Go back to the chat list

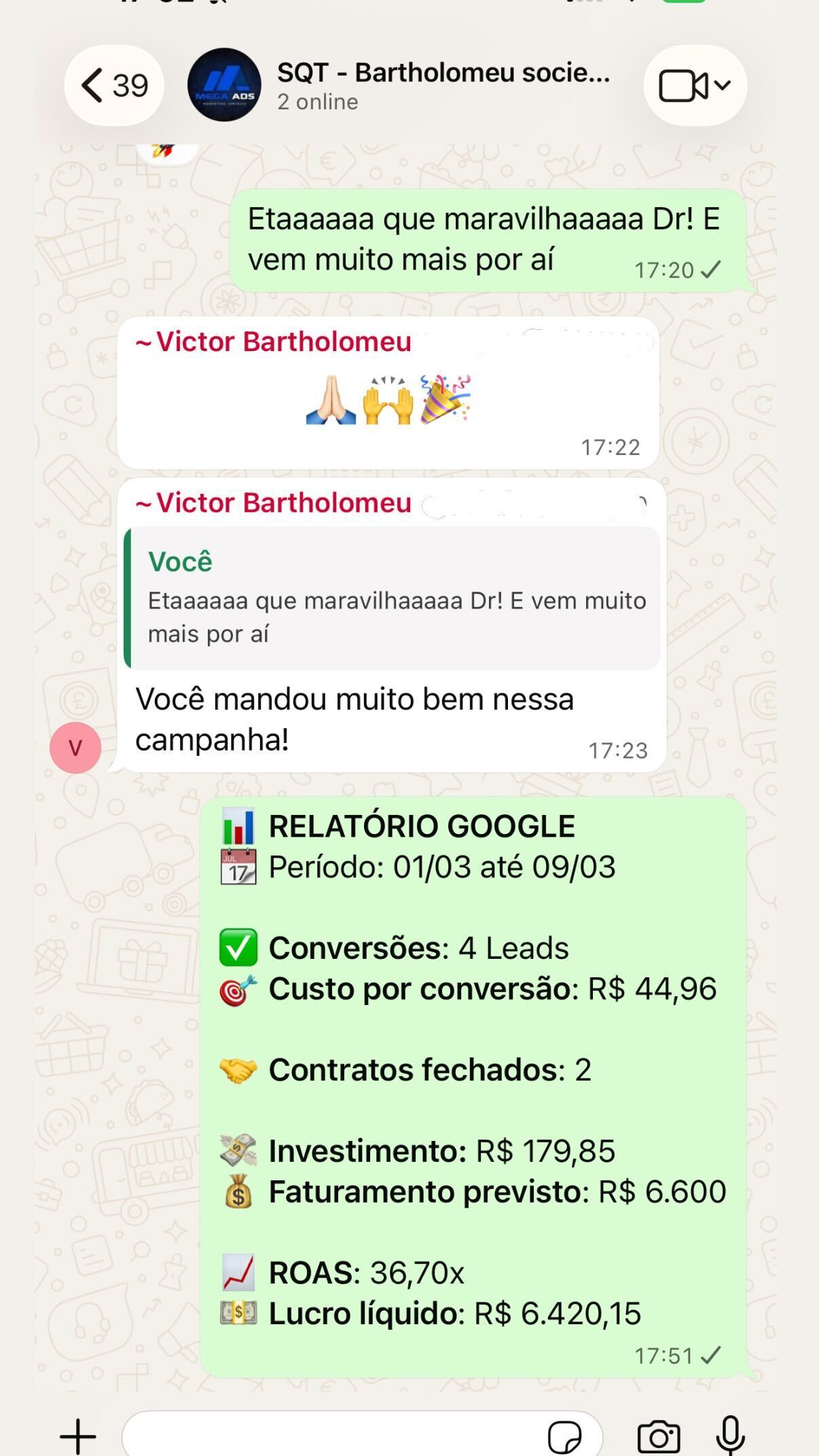pos(113,86)
